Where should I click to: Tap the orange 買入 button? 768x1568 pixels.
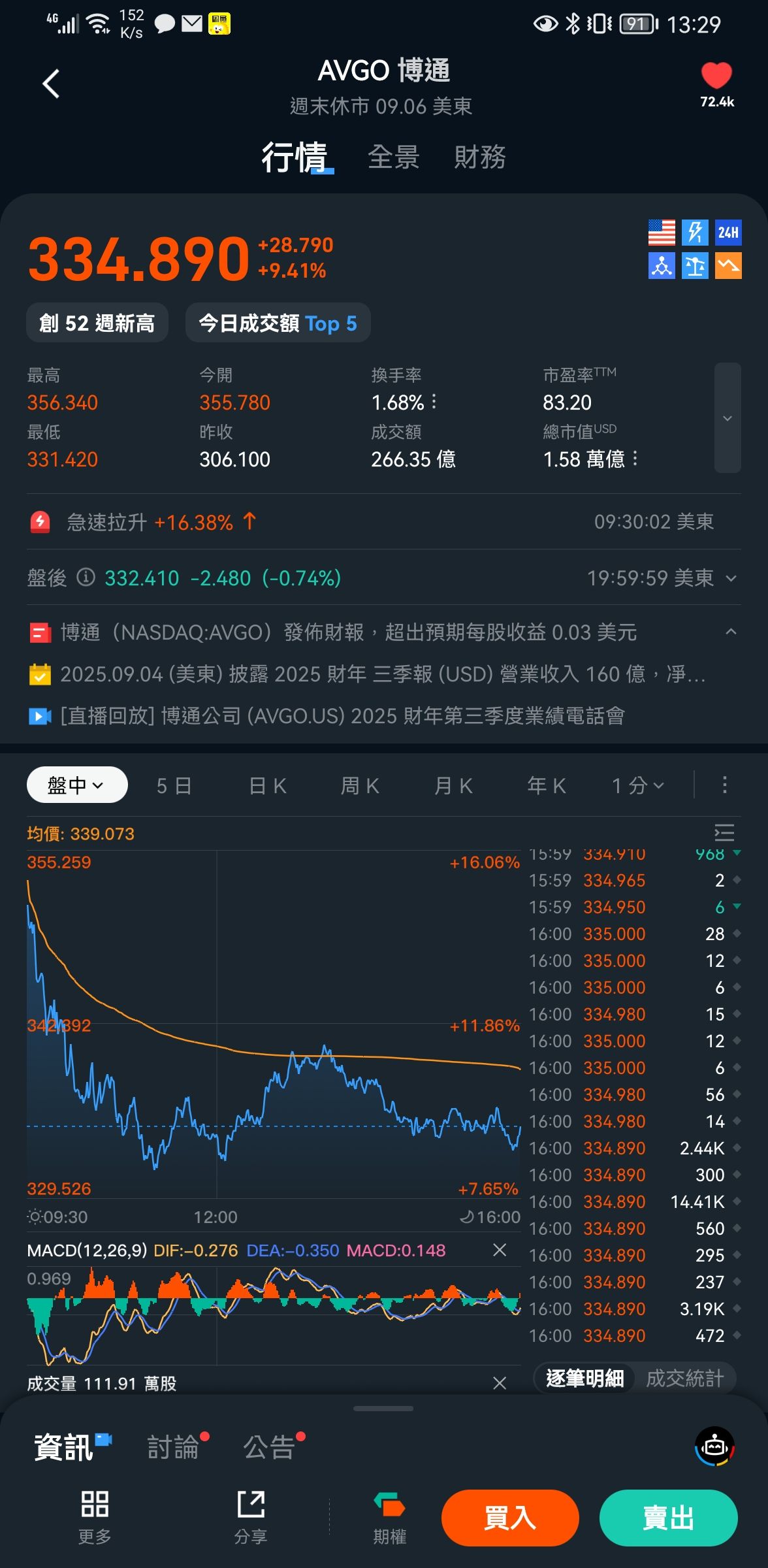click(x=510, y=1518)
